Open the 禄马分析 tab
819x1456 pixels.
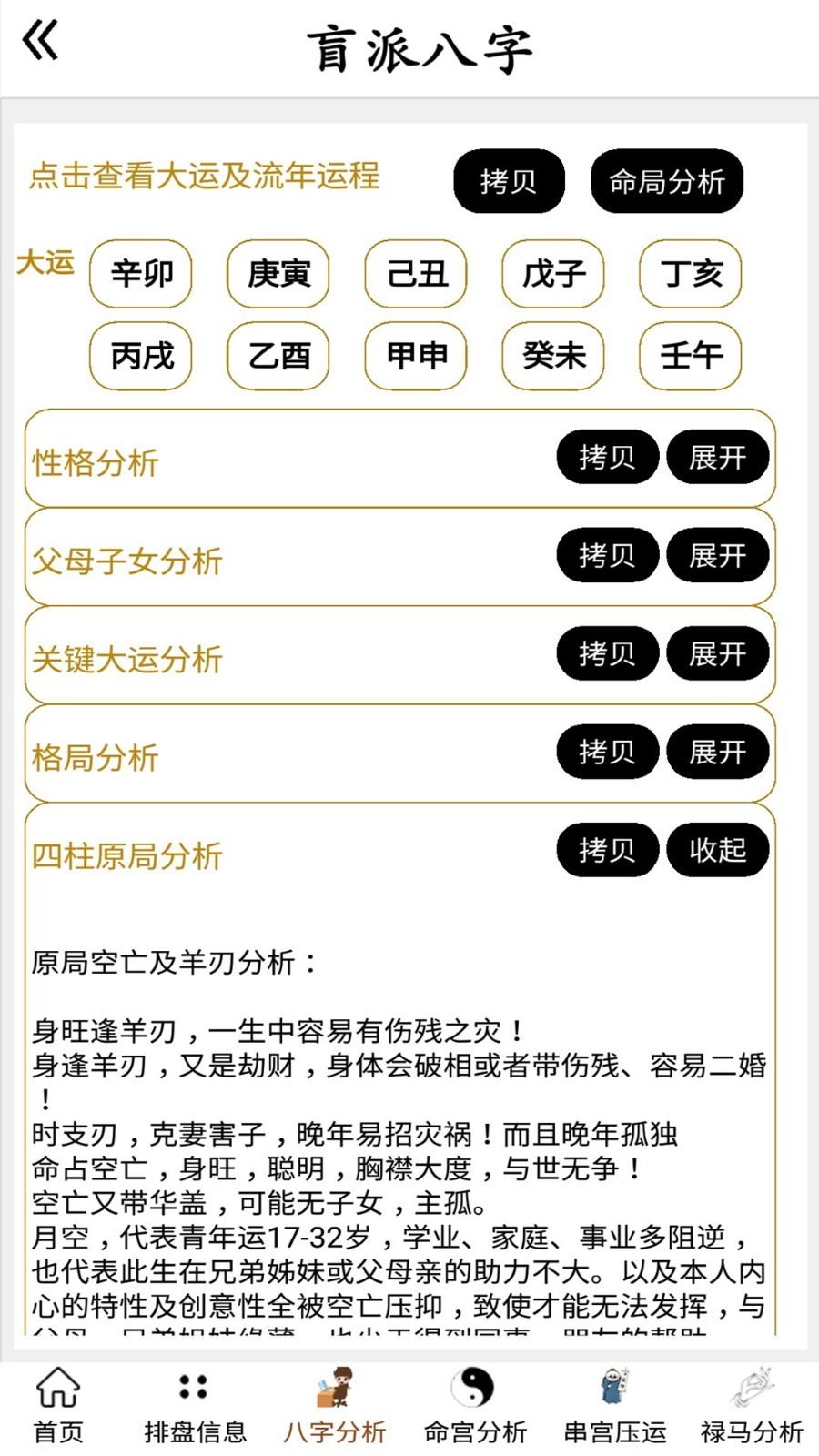[x=752, y=1407]
